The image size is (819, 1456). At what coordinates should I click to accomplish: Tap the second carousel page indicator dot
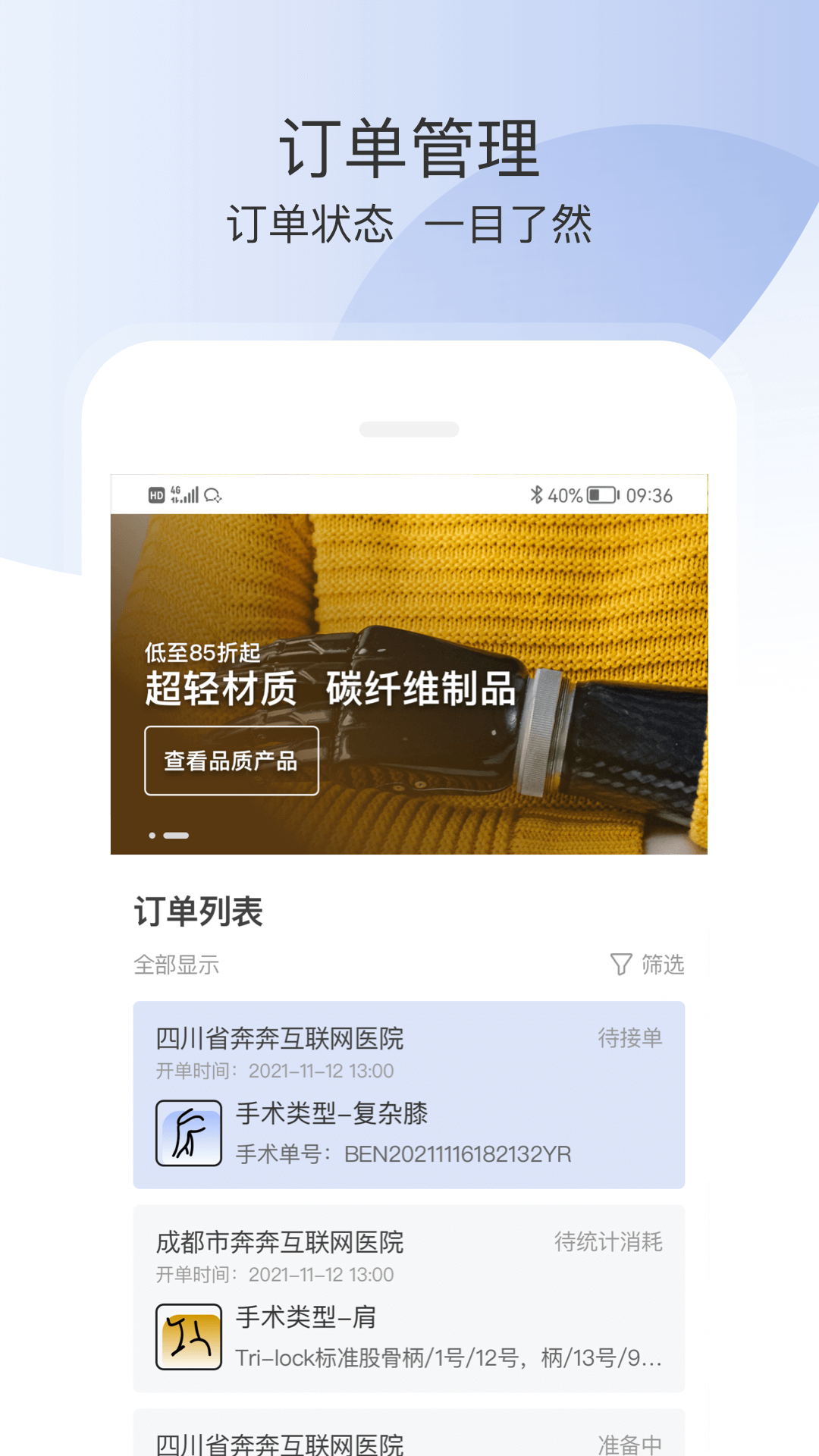[177, 834]
